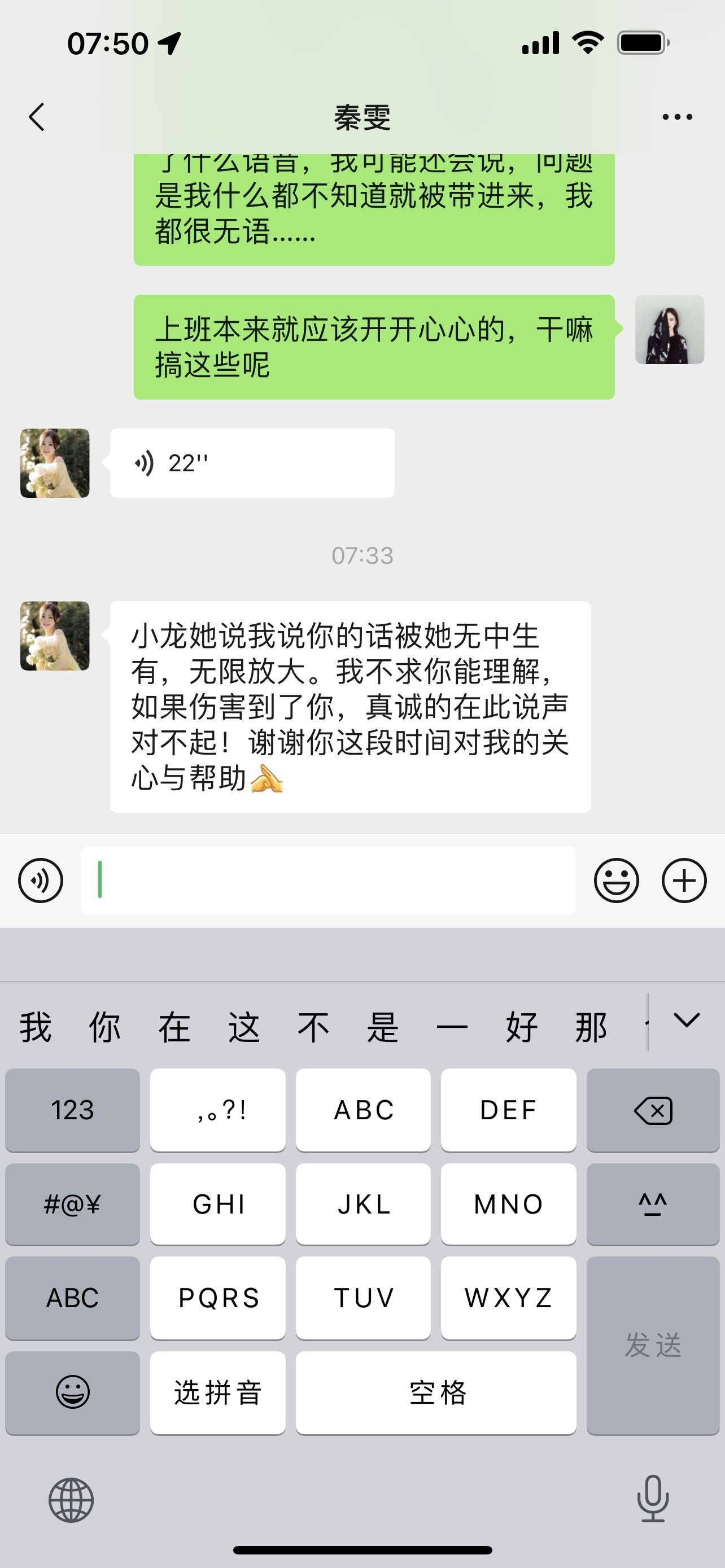
Task: Expand the candidate word list
Action: point(687,1021)
